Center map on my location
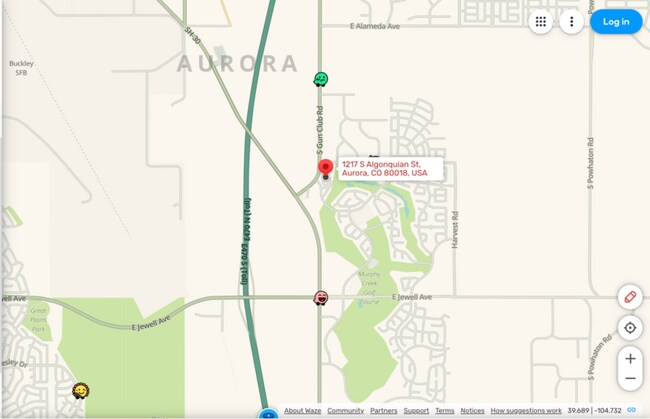 coord(630,327)
